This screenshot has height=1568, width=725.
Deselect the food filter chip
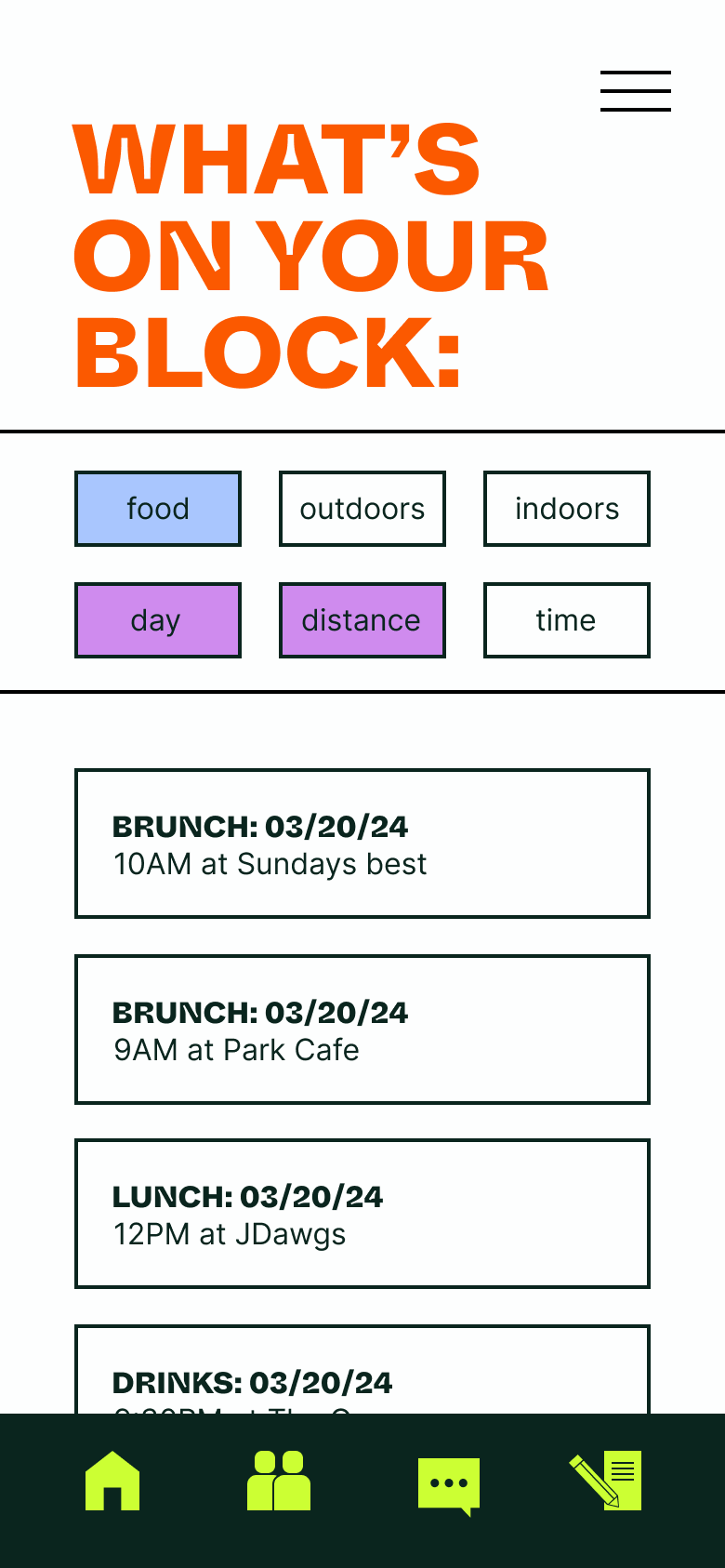158,509
